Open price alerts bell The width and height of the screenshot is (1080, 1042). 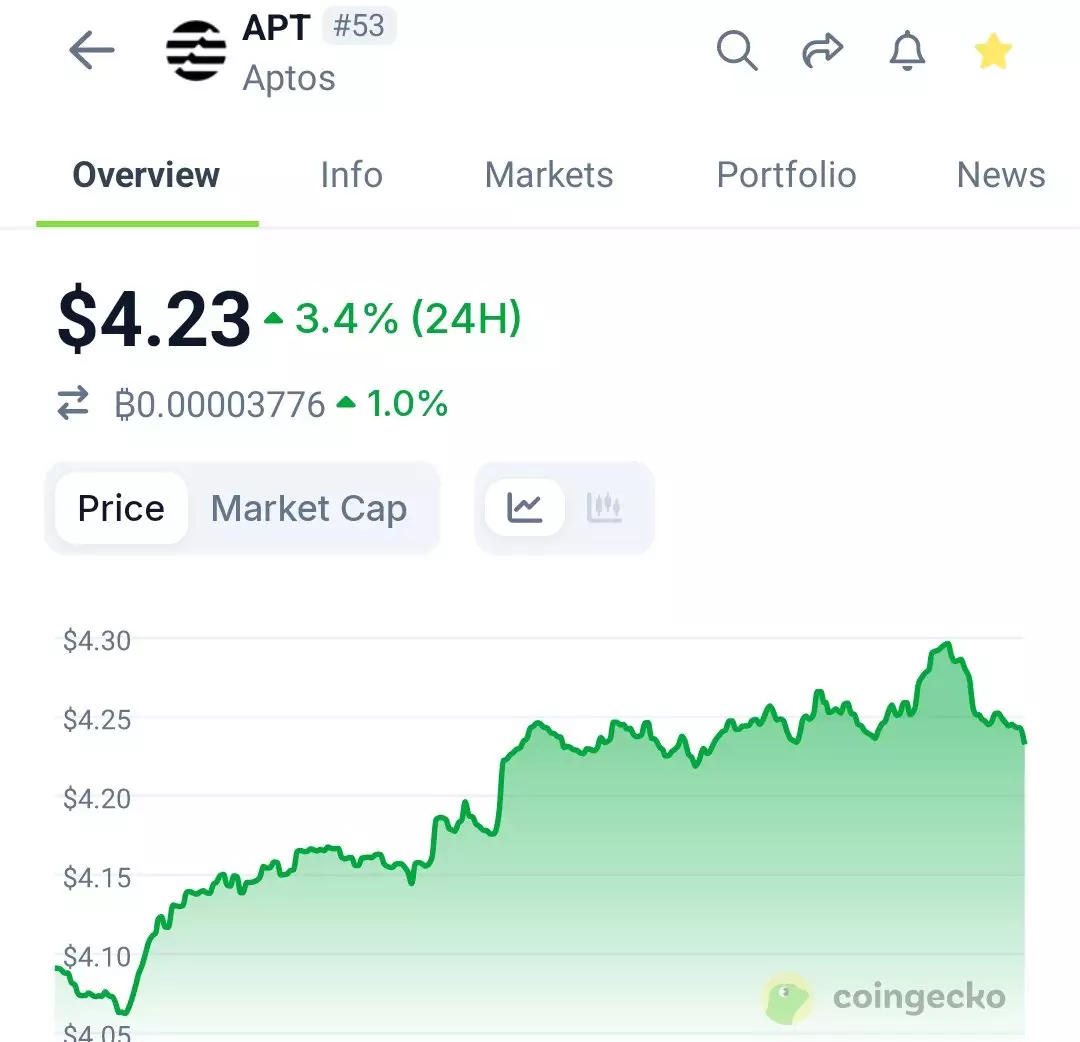[x=907, y=51]
